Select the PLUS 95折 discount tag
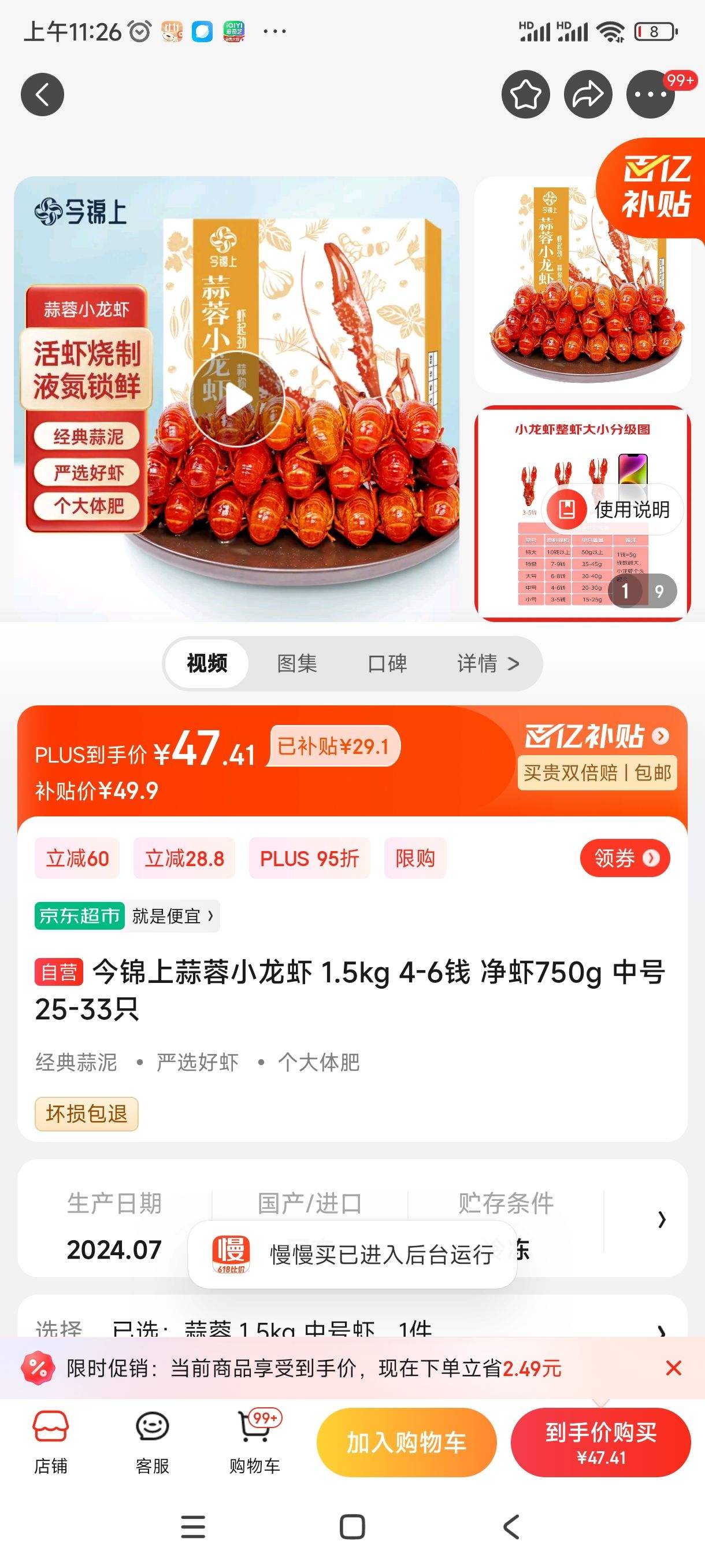The width and height of the screenshot is (705, 1568). (x=309, y=857)
